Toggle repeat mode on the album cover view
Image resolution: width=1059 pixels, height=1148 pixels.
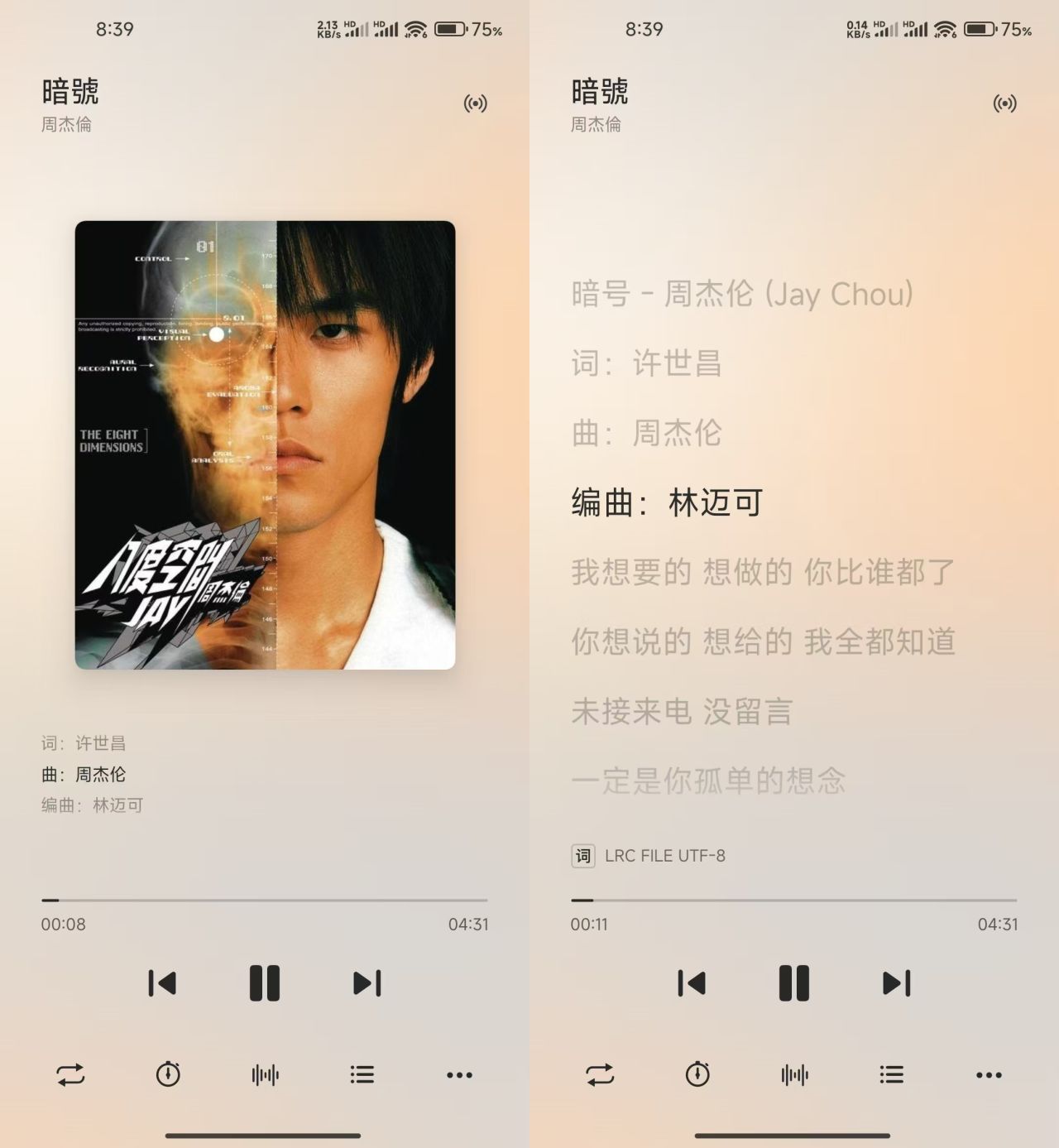tap(71, 1074)
